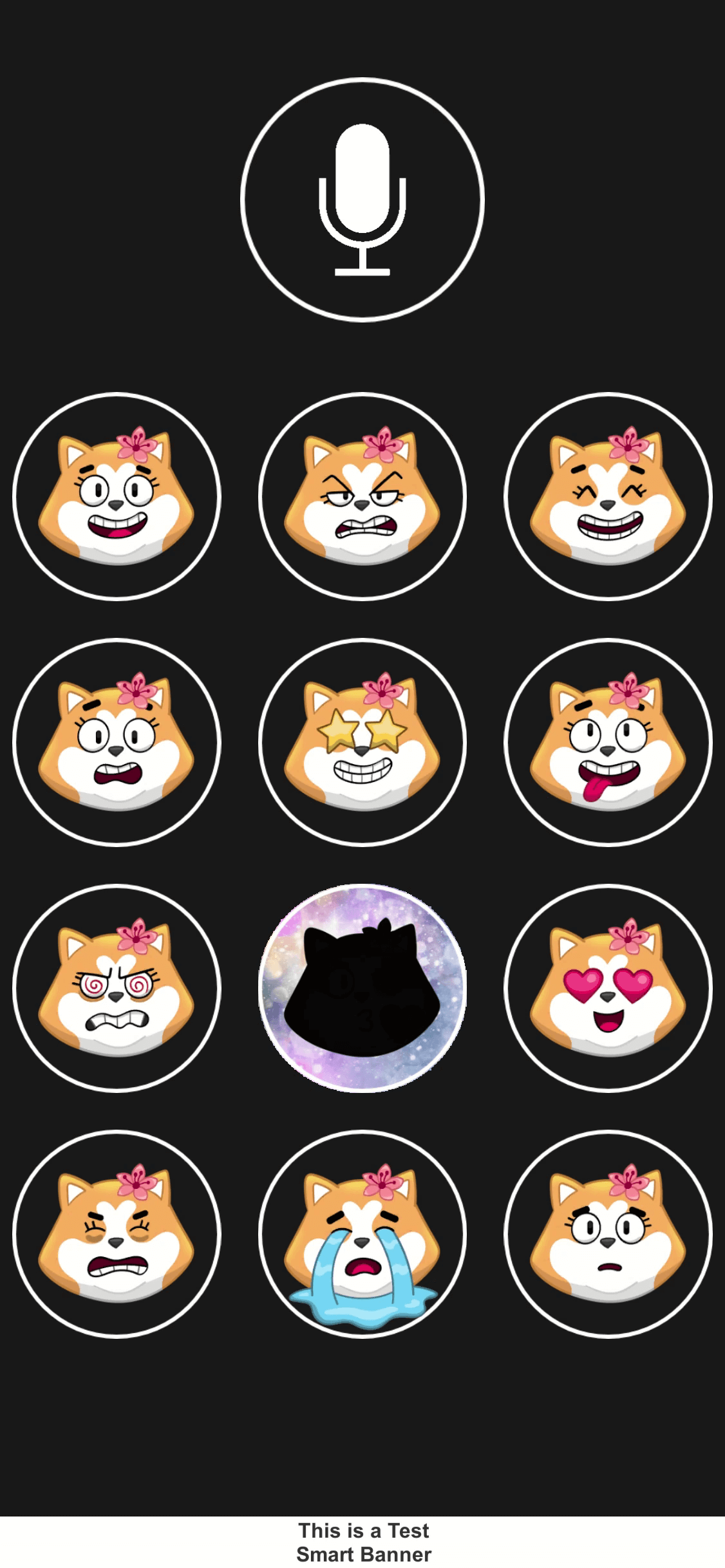The height and width of the screenshot is (1568, 725).
Task: Choose the tongue-out silly dog face
Action: pyautogui.click(x=608, y=742)
